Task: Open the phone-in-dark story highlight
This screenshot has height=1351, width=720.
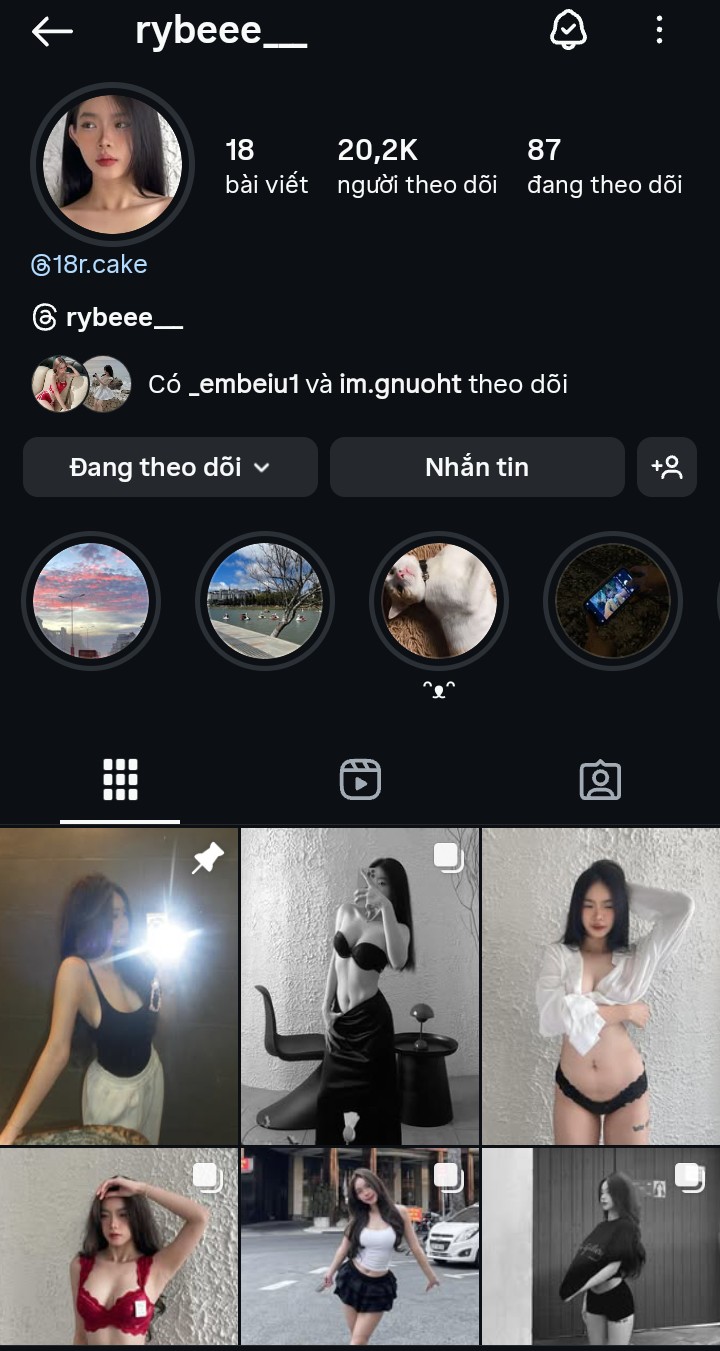Action: [x=613, y=601]
